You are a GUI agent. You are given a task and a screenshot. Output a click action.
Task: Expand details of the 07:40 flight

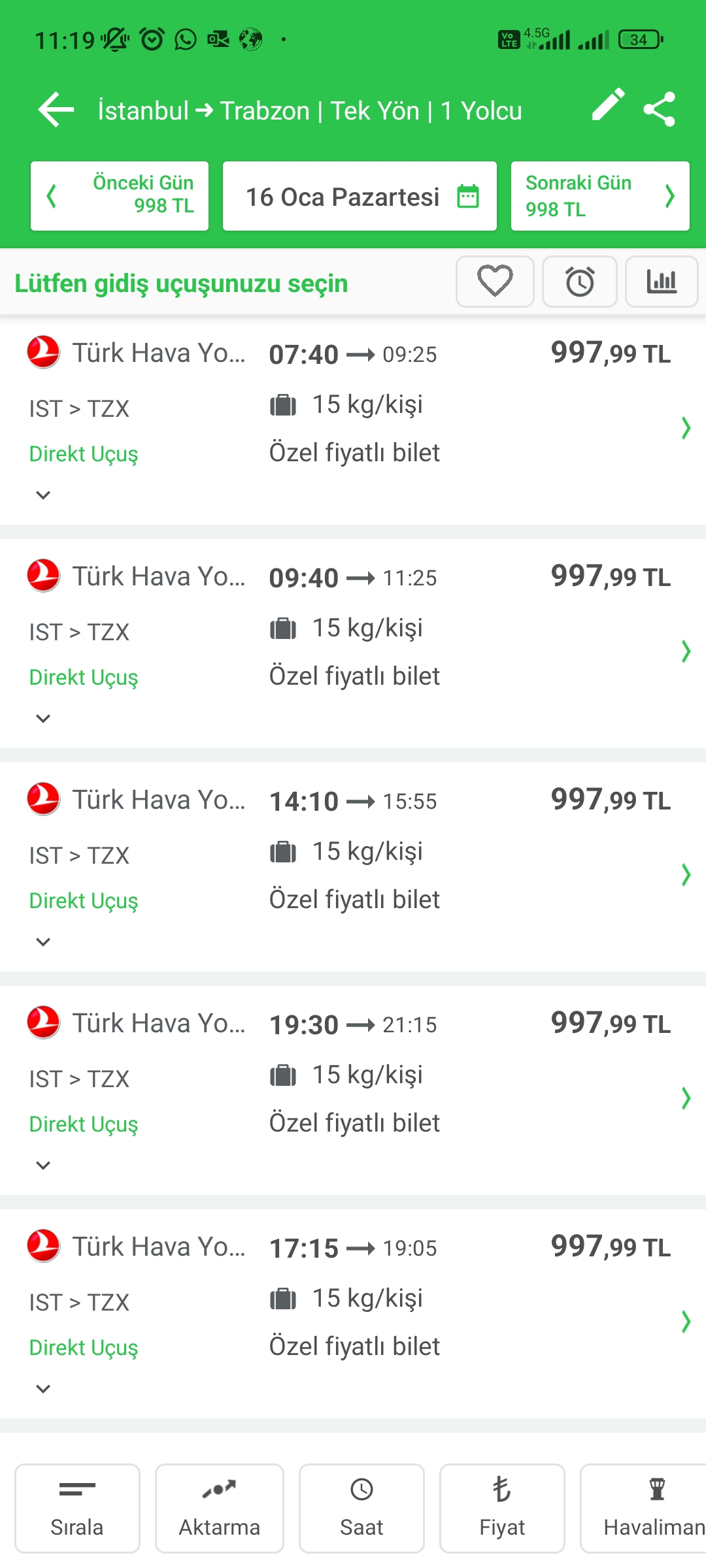click(43, 495)
